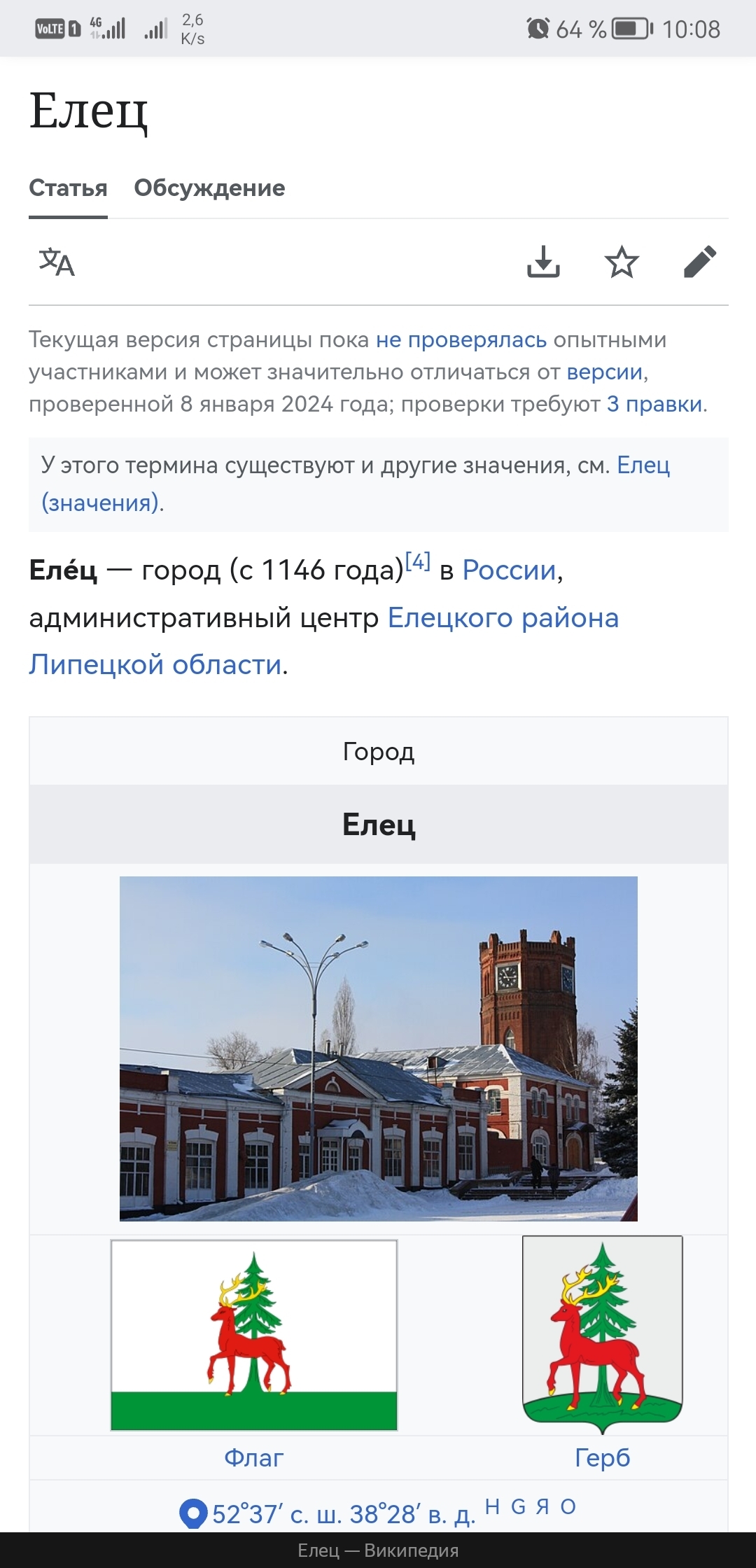Download this article

tap(543, 262)
